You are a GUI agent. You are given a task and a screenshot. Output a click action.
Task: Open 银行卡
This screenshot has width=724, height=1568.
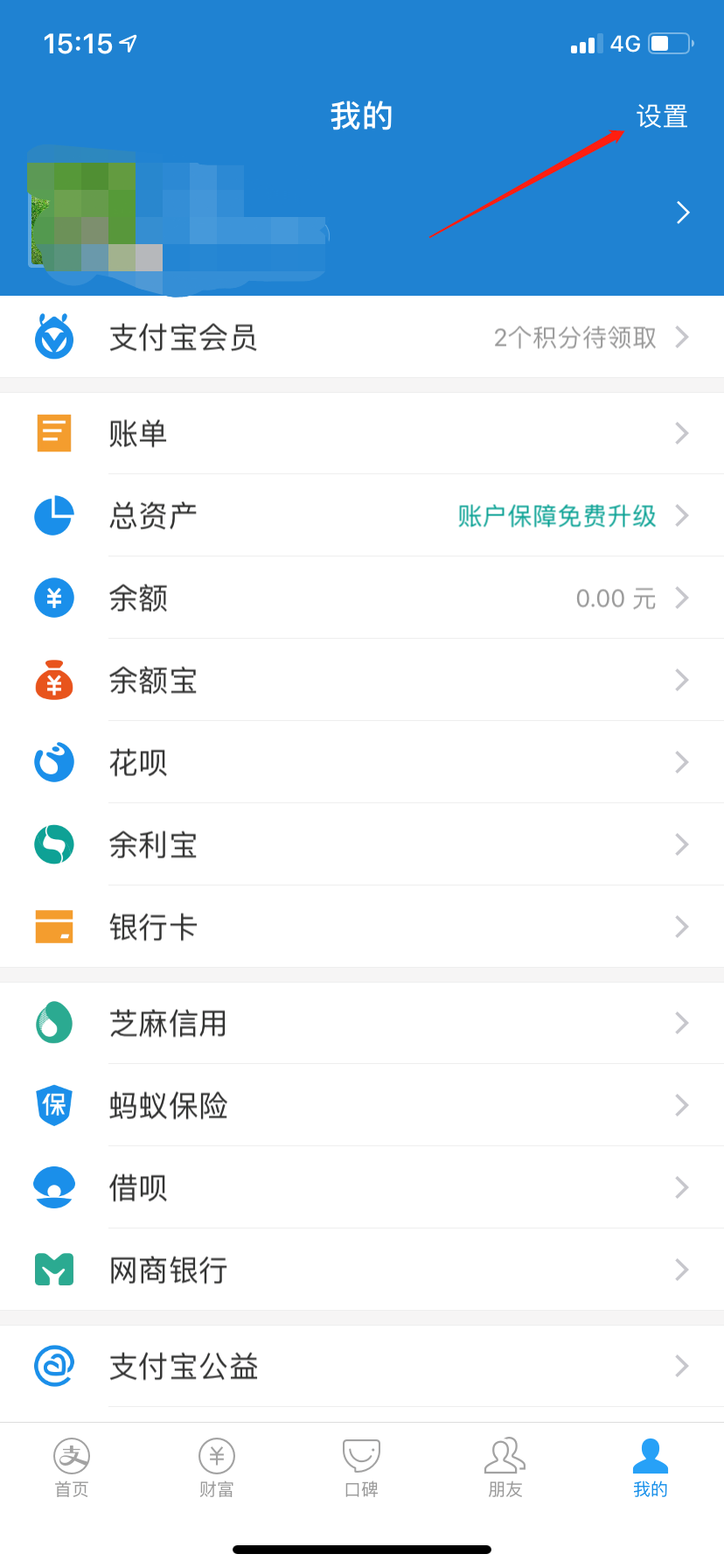(x=362, y=927)
